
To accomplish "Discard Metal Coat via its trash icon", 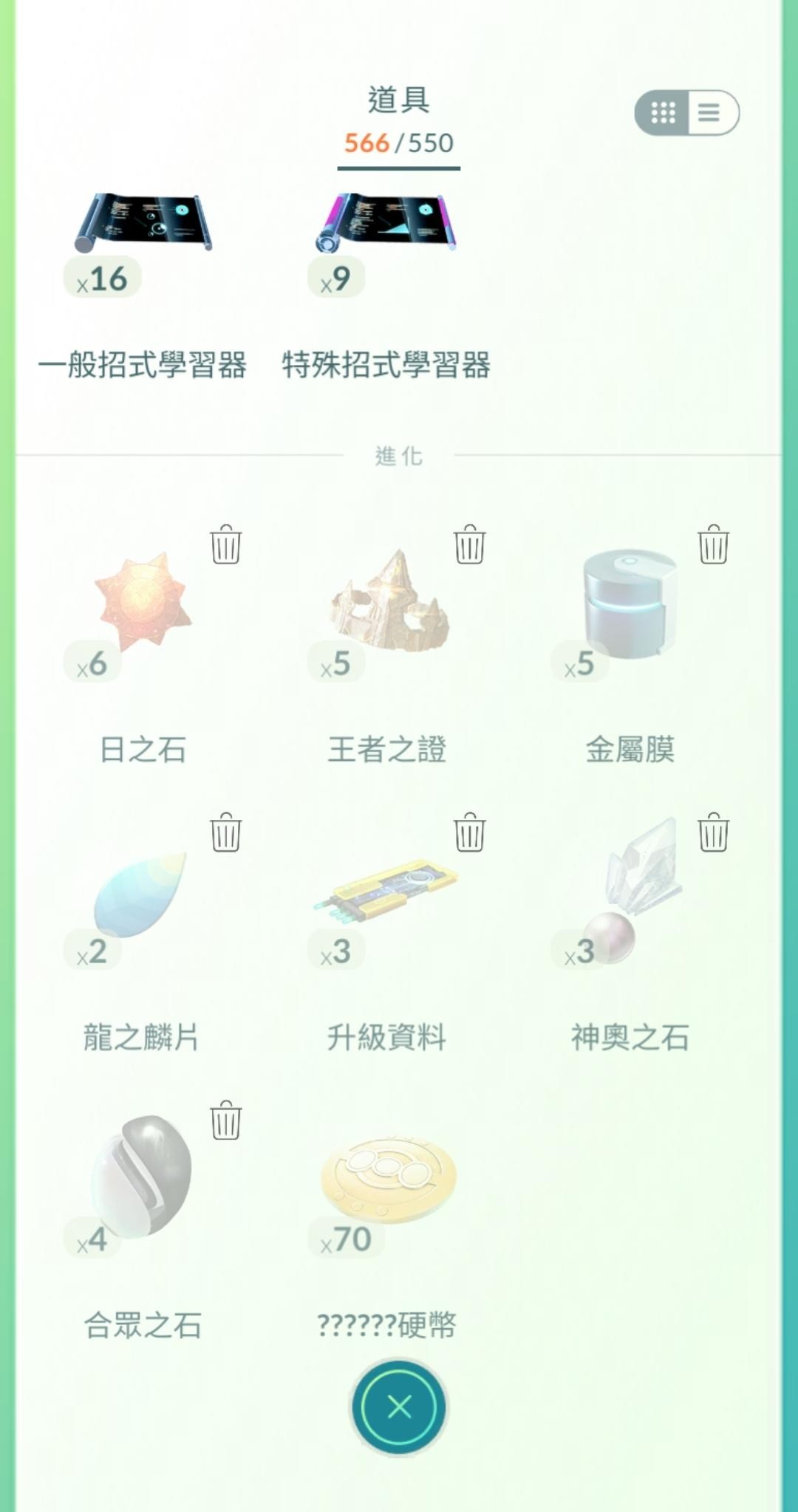I will pyautogui.click(x=713, y=544).
